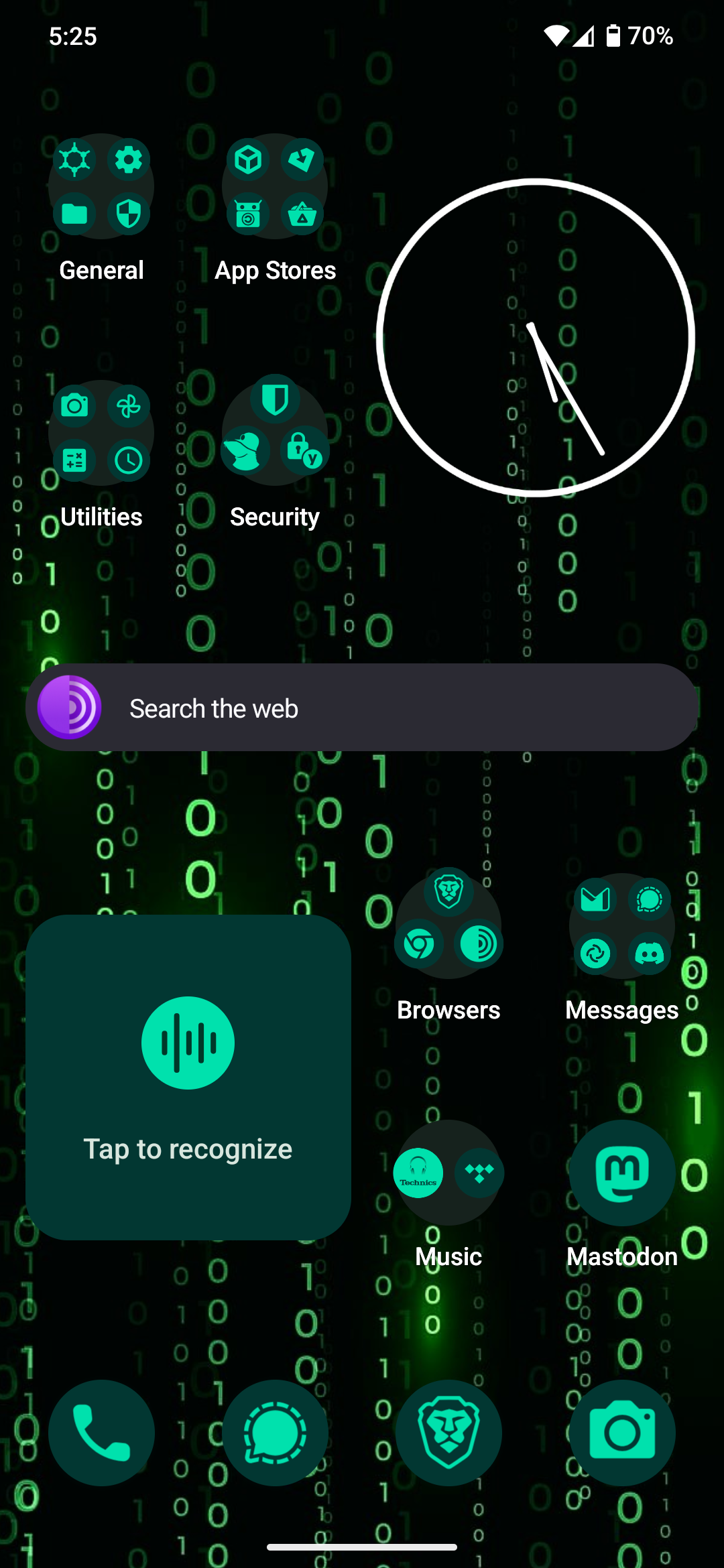Open the Messages folder
This screenshot has height=1568, width=724.
pyautogui.click(x=622, y=927)
